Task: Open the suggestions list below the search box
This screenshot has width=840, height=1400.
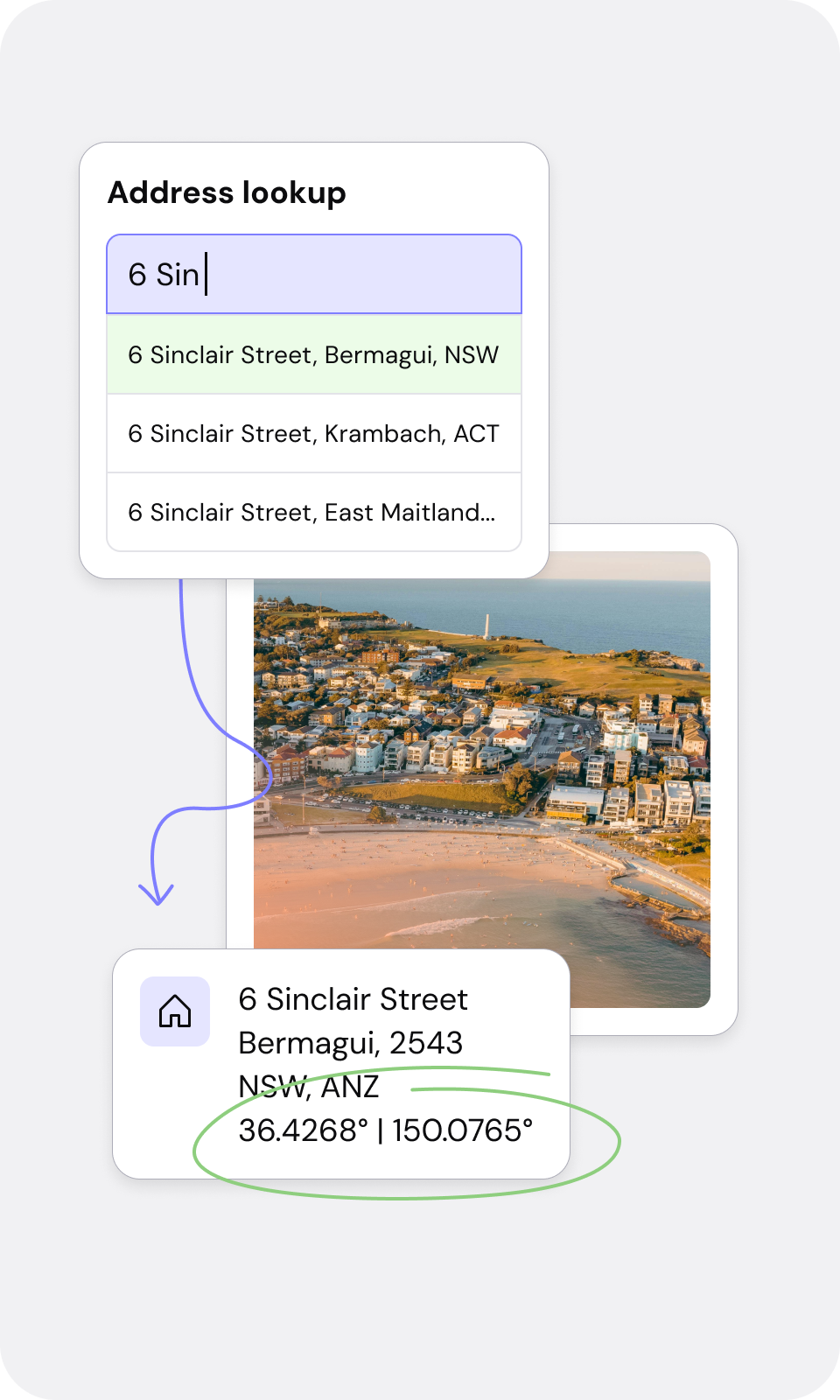Action: pyautogui.click(x=313, y=433)
